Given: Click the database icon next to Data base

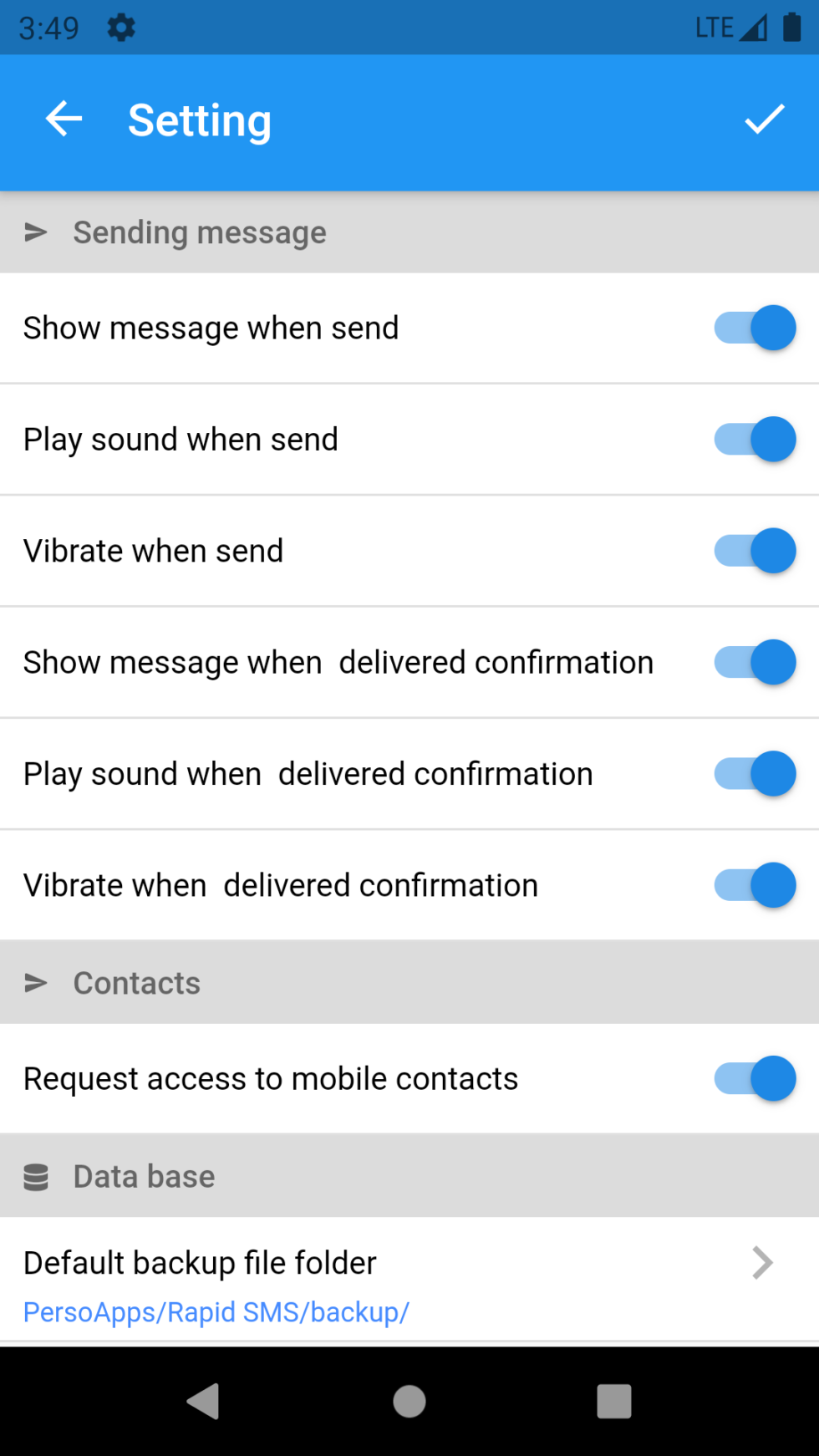Looking at the screenshot, I should [x=36, y=1176].
